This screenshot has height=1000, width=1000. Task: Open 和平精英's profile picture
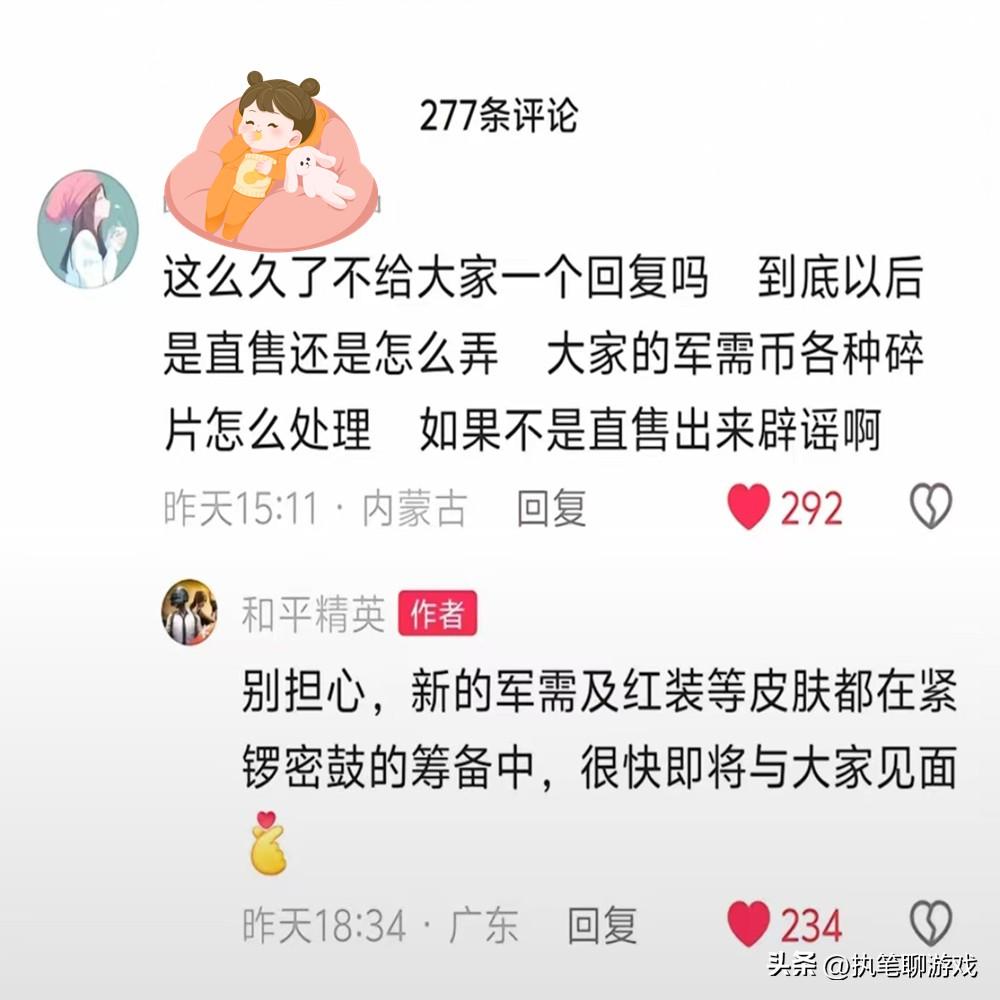[189, 611]
